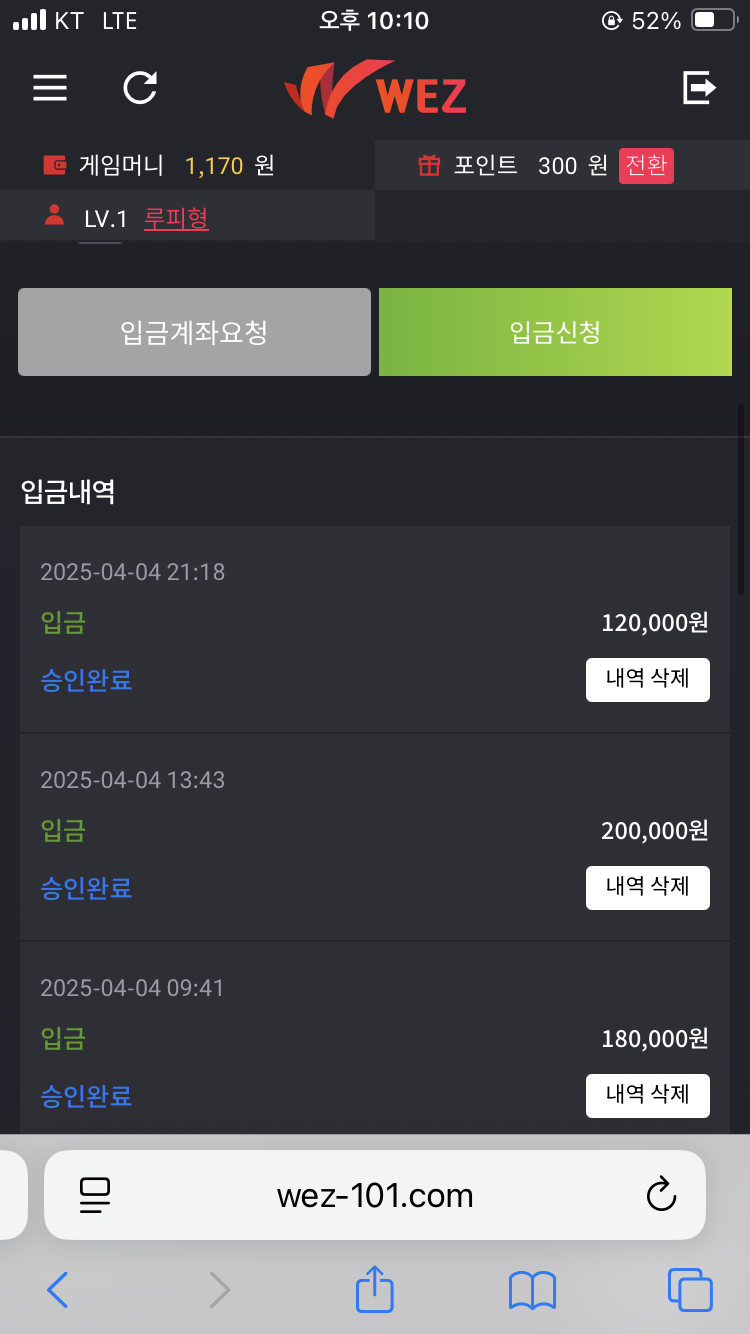
Task: Delete the 200,000원 deposit record
Action: [x=648, y=888]
